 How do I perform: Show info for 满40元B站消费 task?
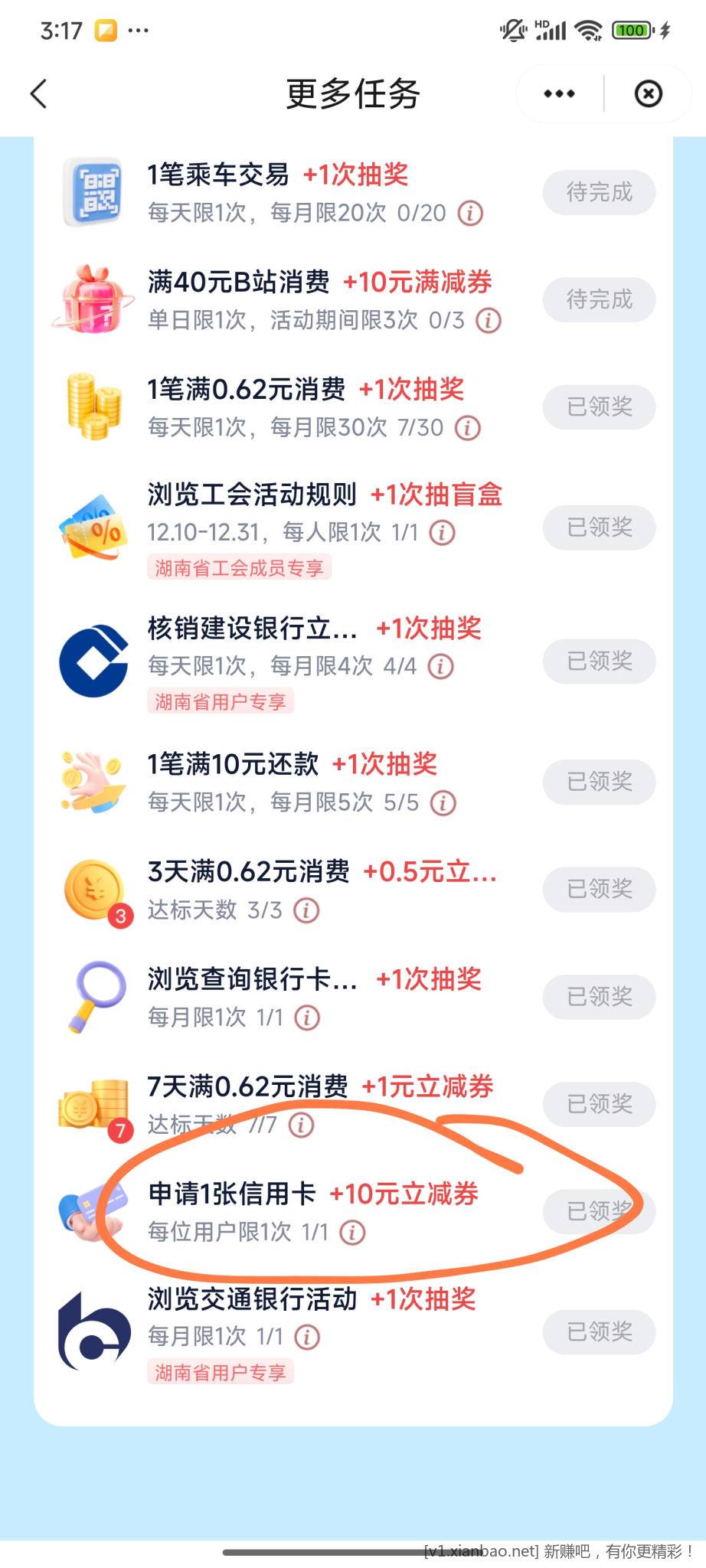coord(489,320)
